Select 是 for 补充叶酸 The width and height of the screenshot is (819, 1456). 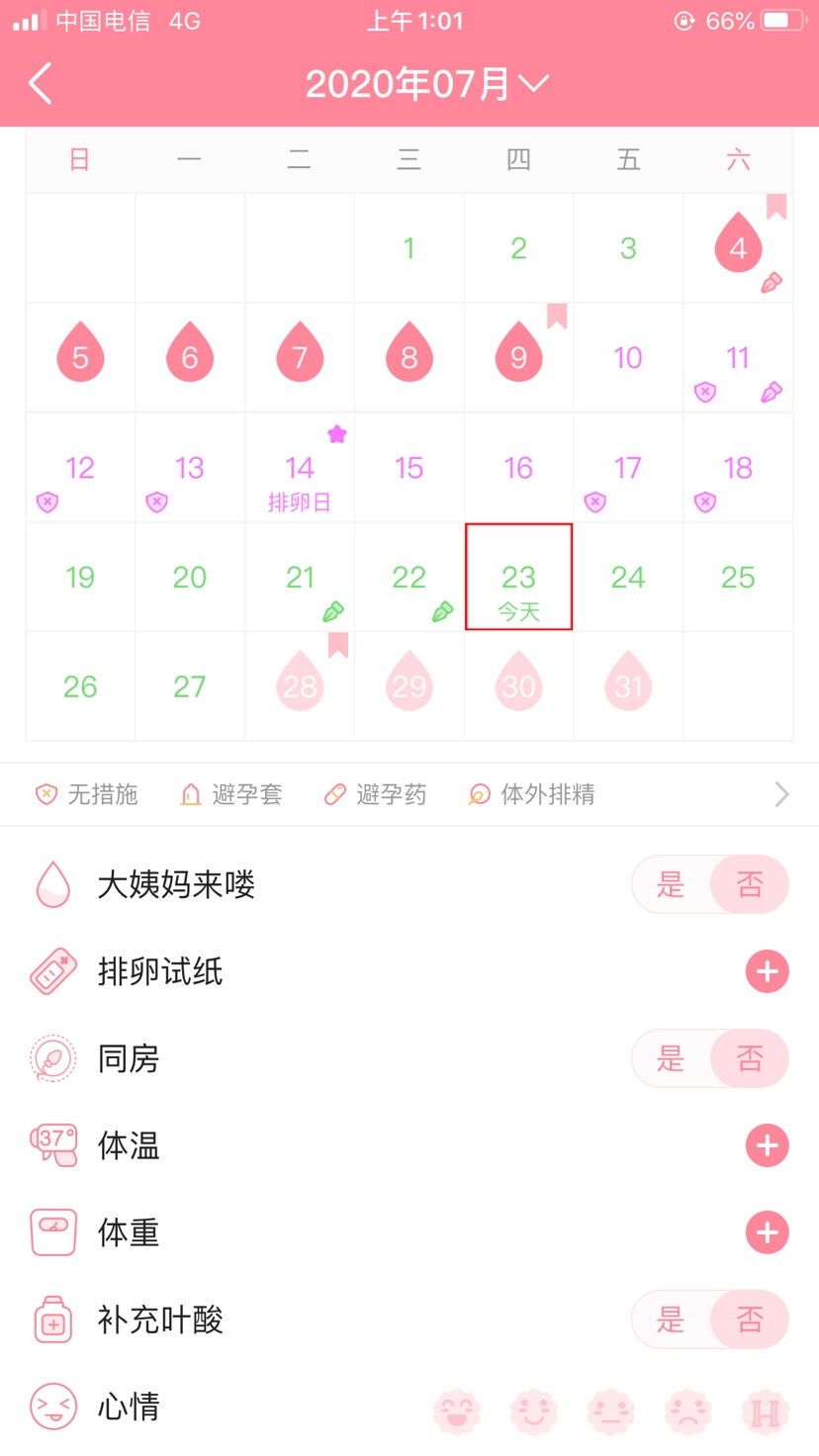[671, 1319]
